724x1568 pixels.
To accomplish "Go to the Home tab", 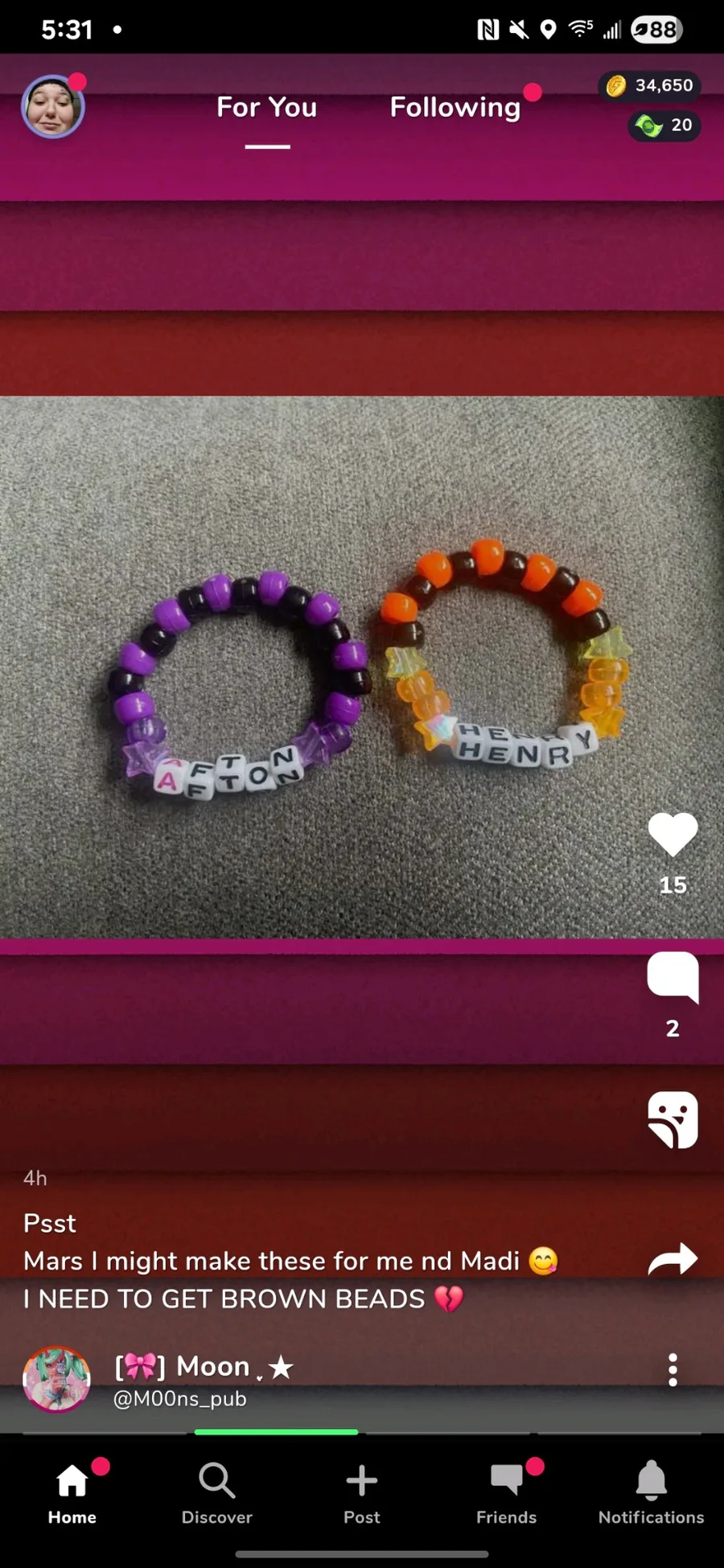I will pyautogui.click(x=72, y=1493).
